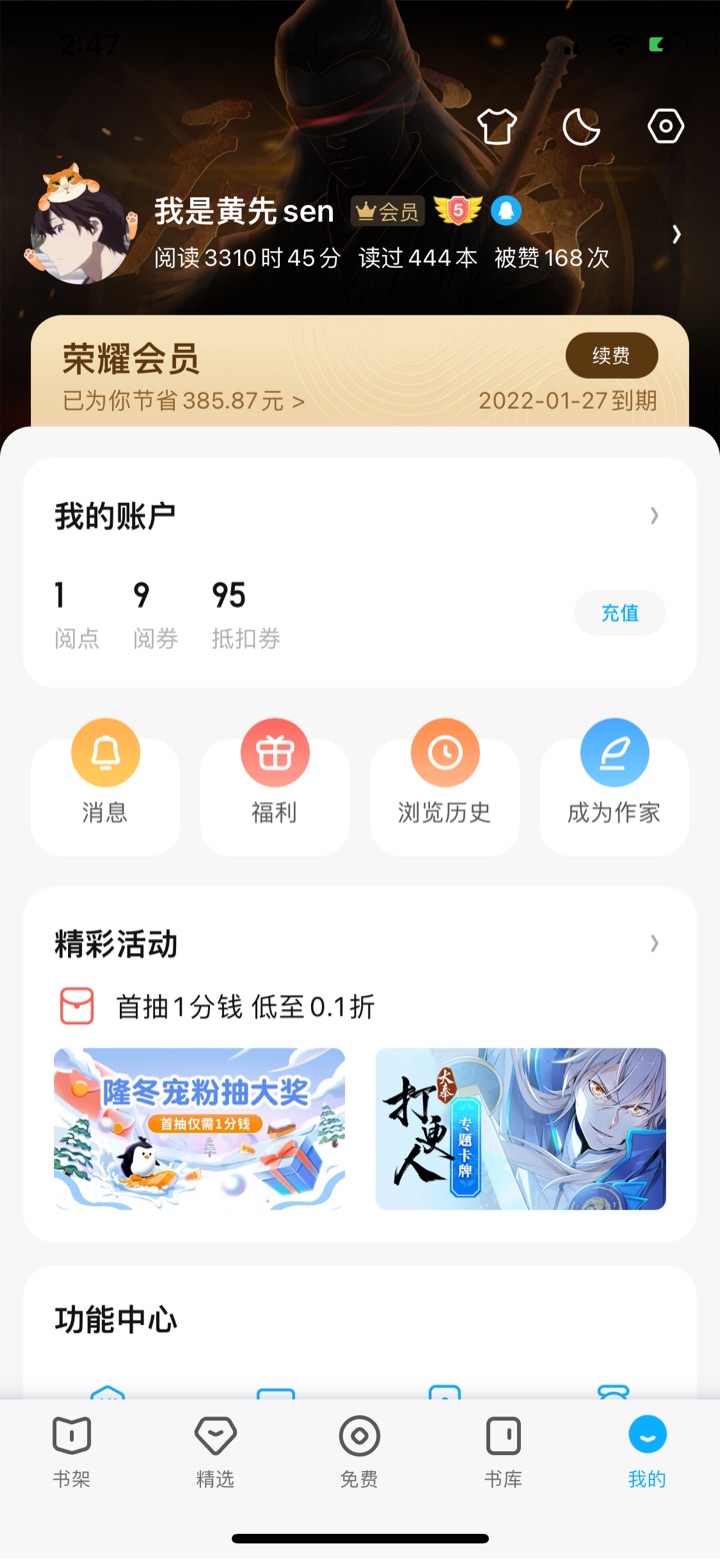
Task: Open 福利 benefits
Action: click(x=275, y=788)
